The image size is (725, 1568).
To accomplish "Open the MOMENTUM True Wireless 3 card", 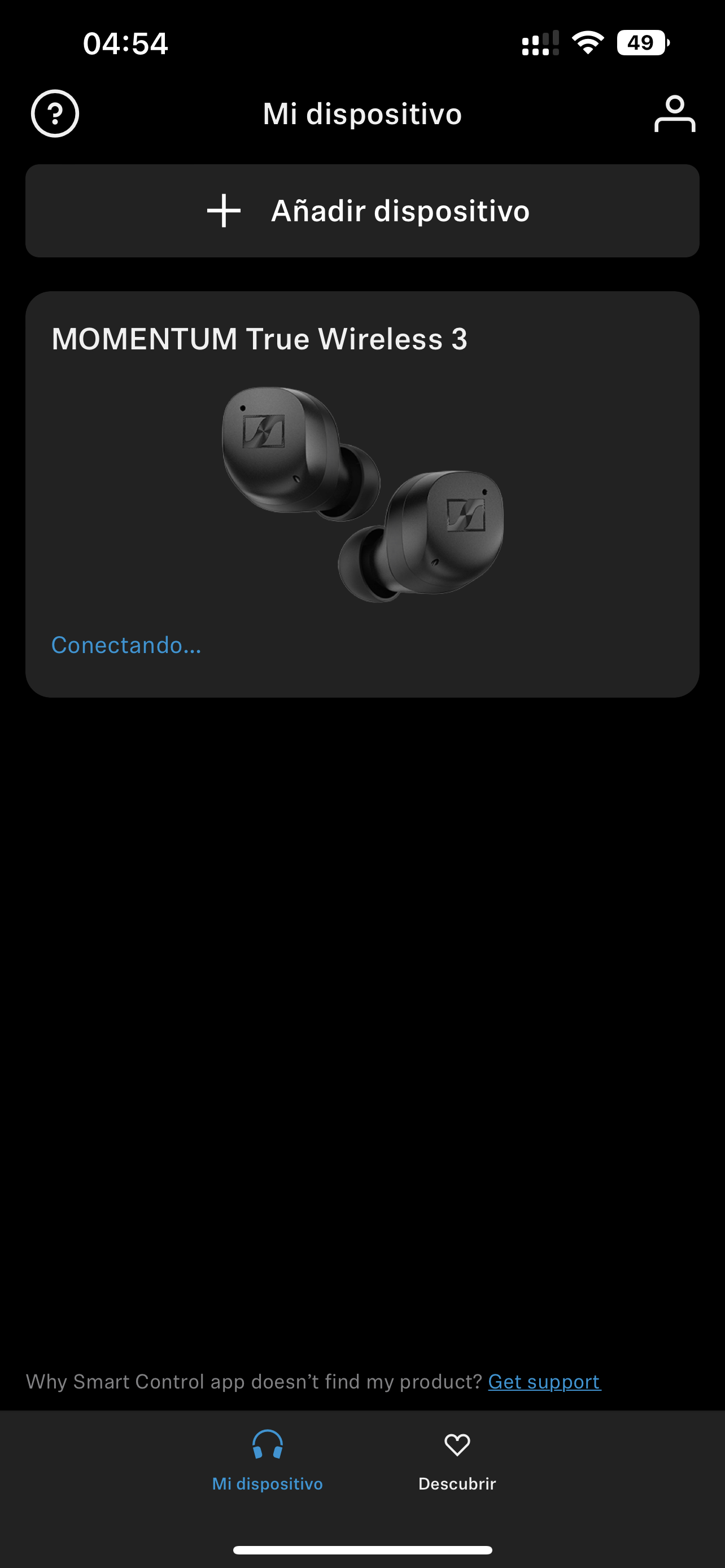I will pyautogui.click(x=362, y=494).
